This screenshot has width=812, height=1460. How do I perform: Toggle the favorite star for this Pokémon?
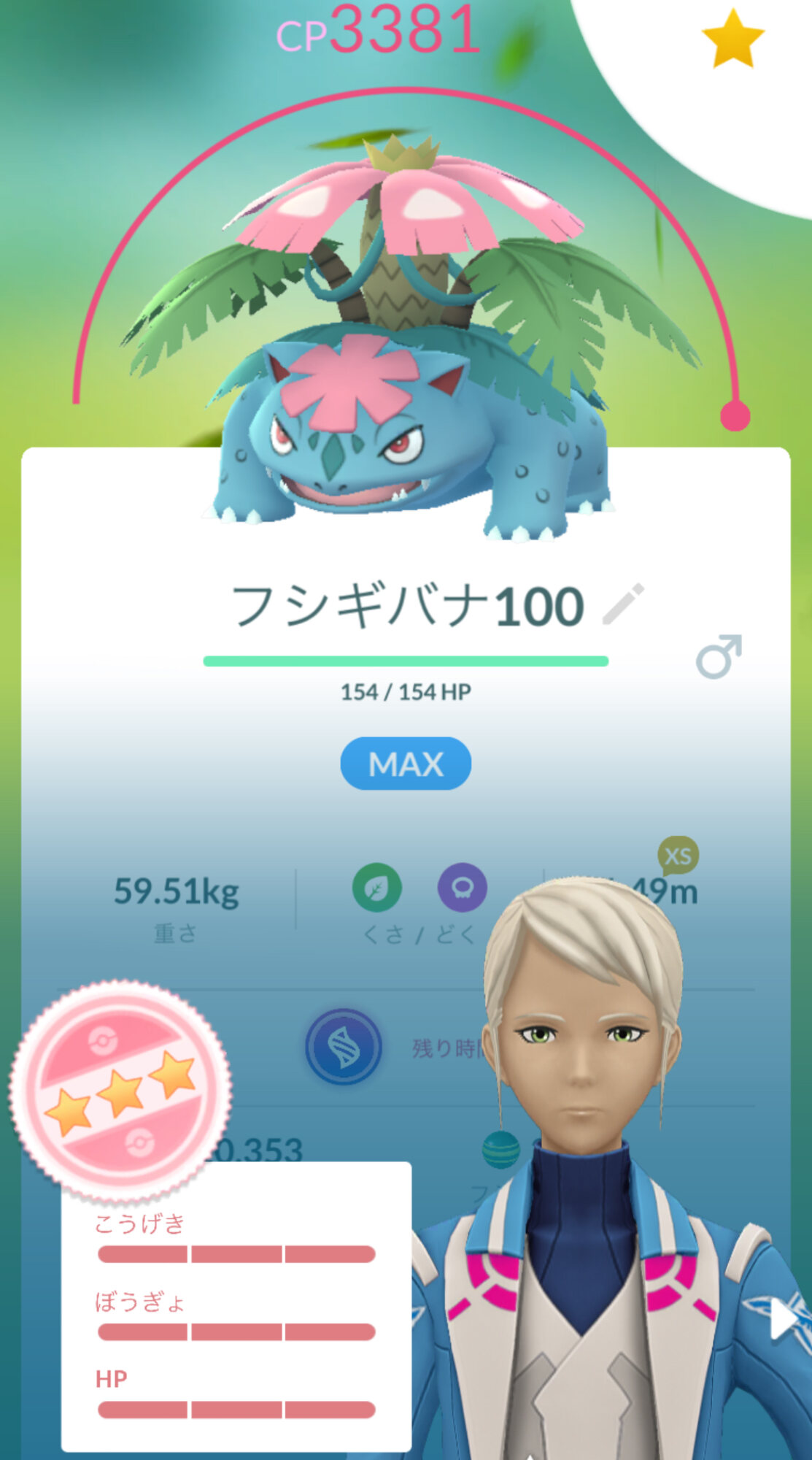[x=732, y=39]
